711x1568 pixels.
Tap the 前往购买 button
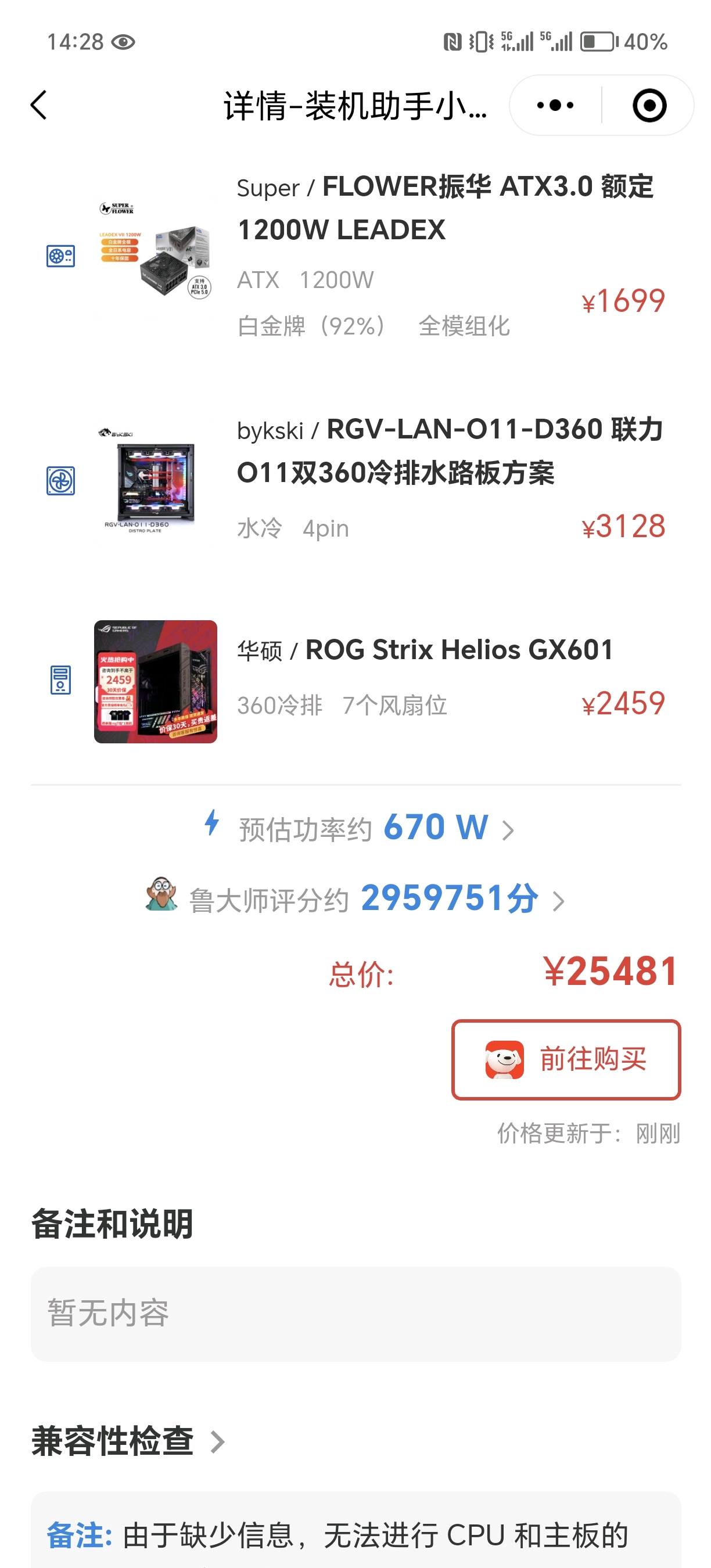point(566,1059)
